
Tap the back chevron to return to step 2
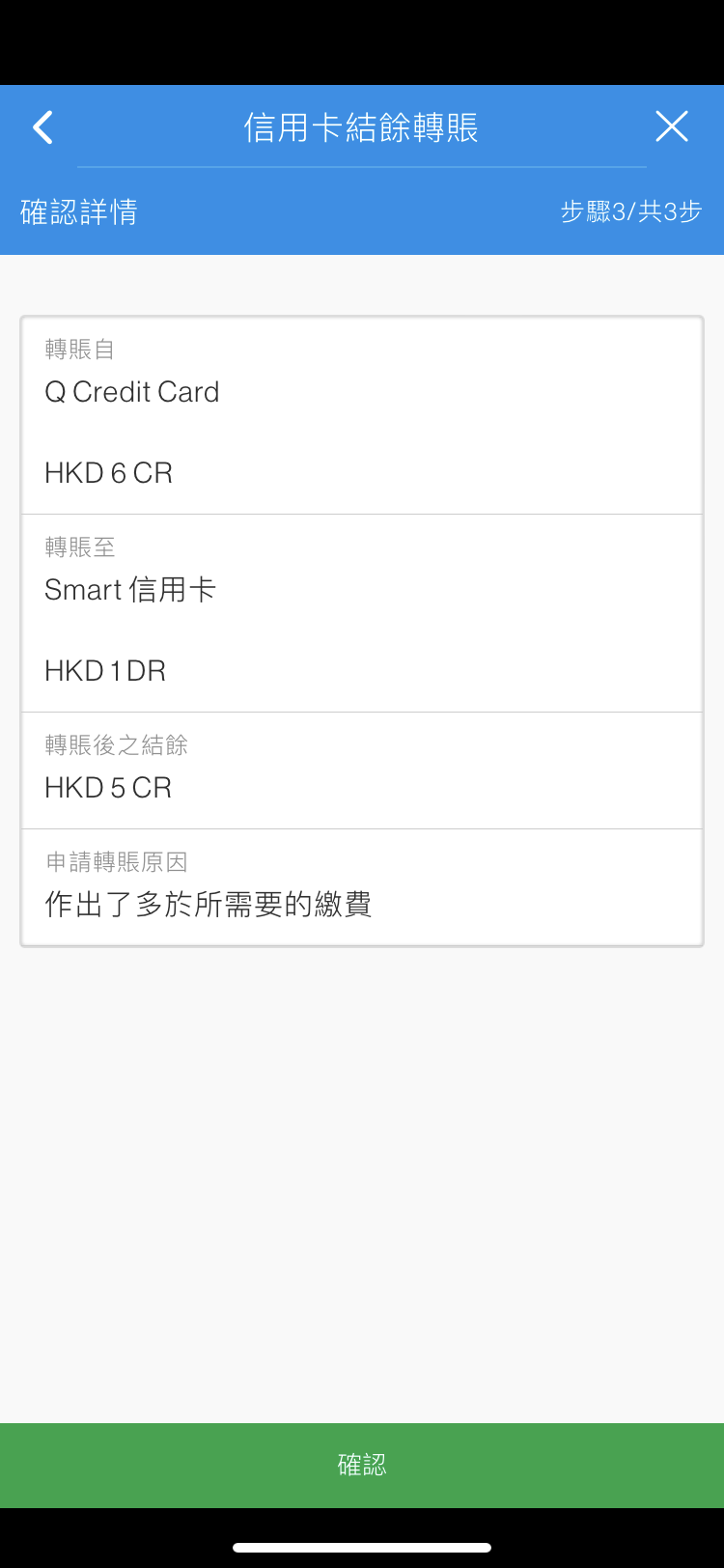point(42,126)
